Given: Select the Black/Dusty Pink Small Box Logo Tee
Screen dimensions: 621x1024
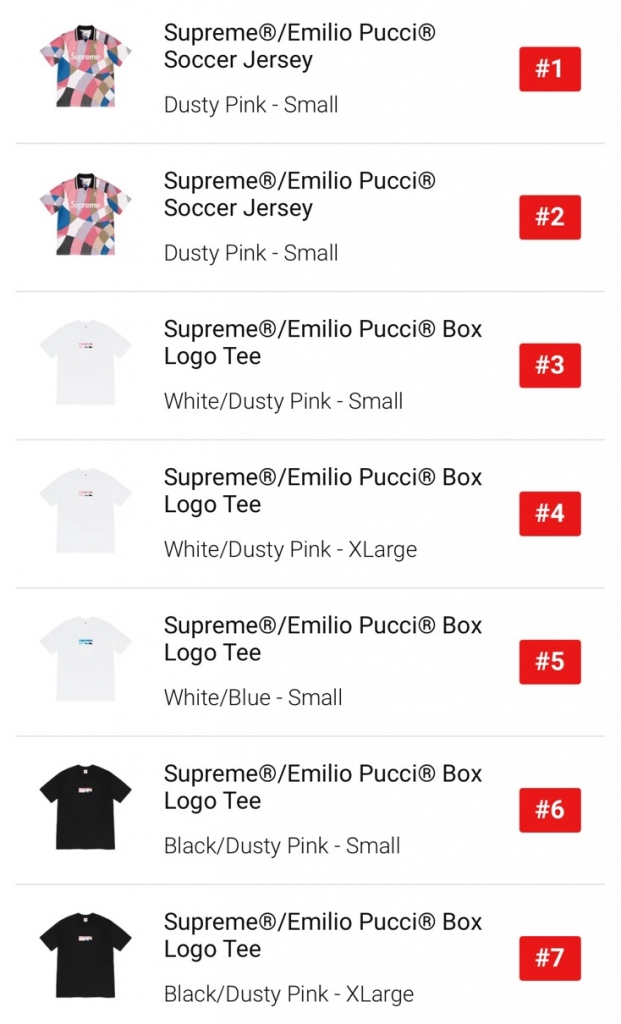Looking at the screenshot, I should pyautogui.click(x=310, y=809).
